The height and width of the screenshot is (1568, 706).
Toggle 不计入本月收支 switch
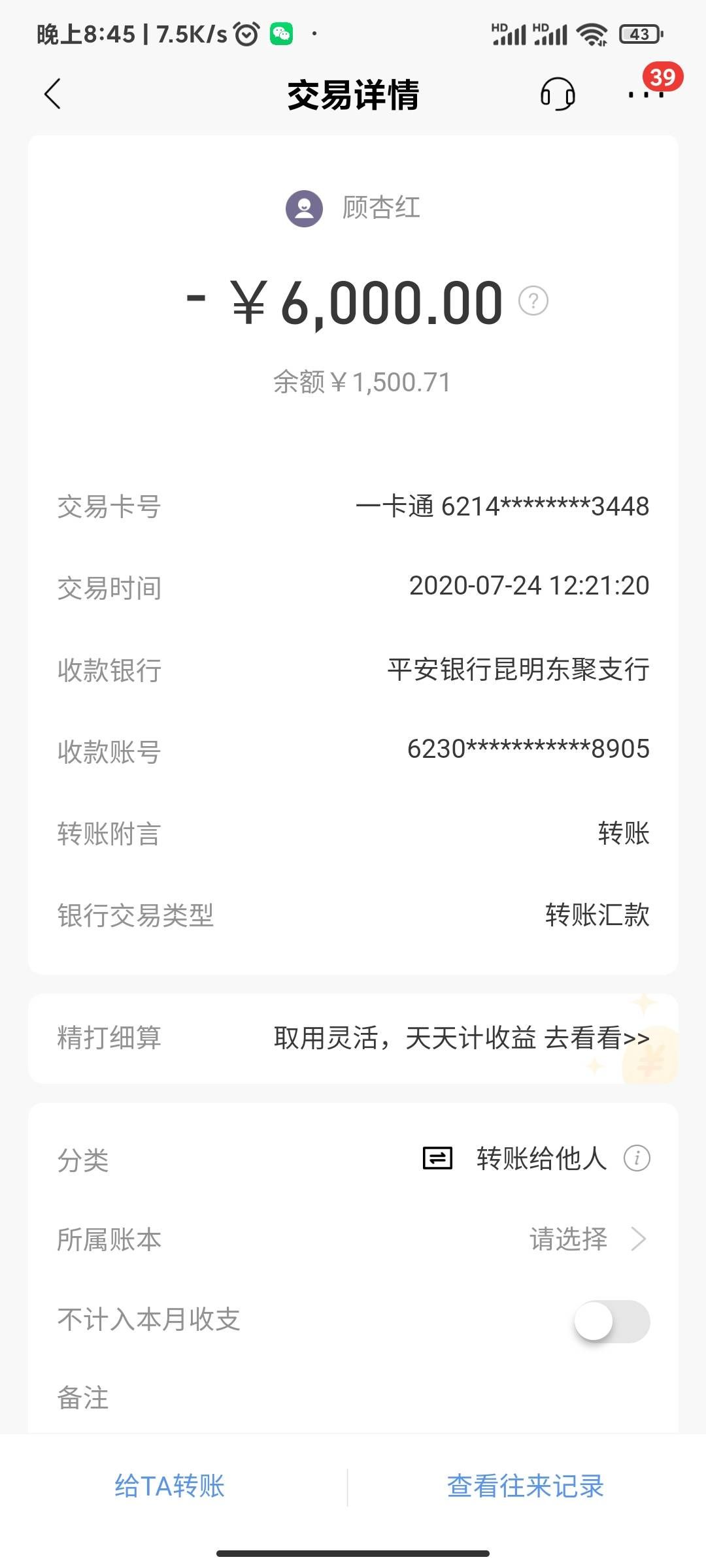(611, 1321)
